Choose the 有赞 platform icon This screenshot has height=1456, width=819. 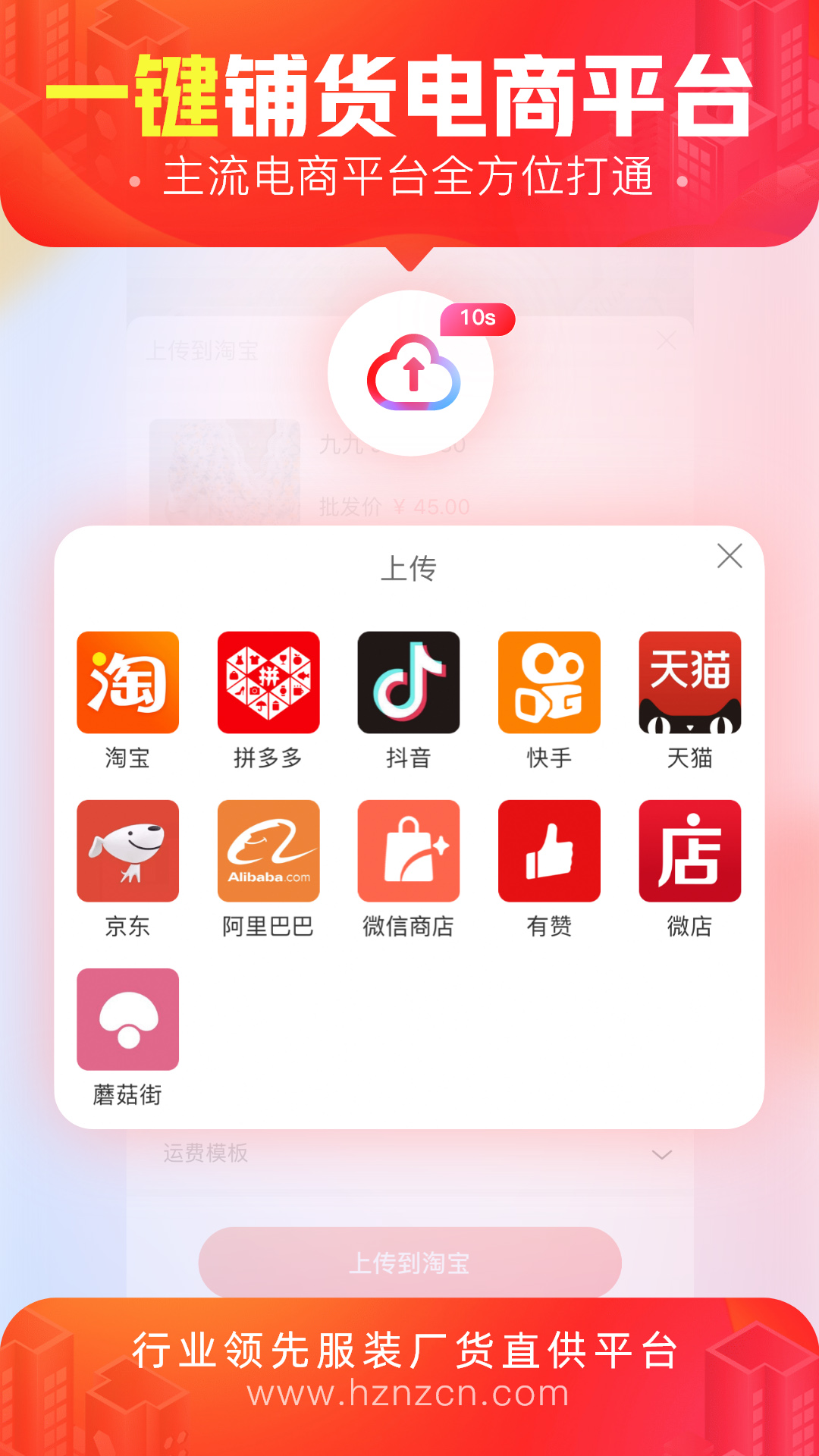551,851
